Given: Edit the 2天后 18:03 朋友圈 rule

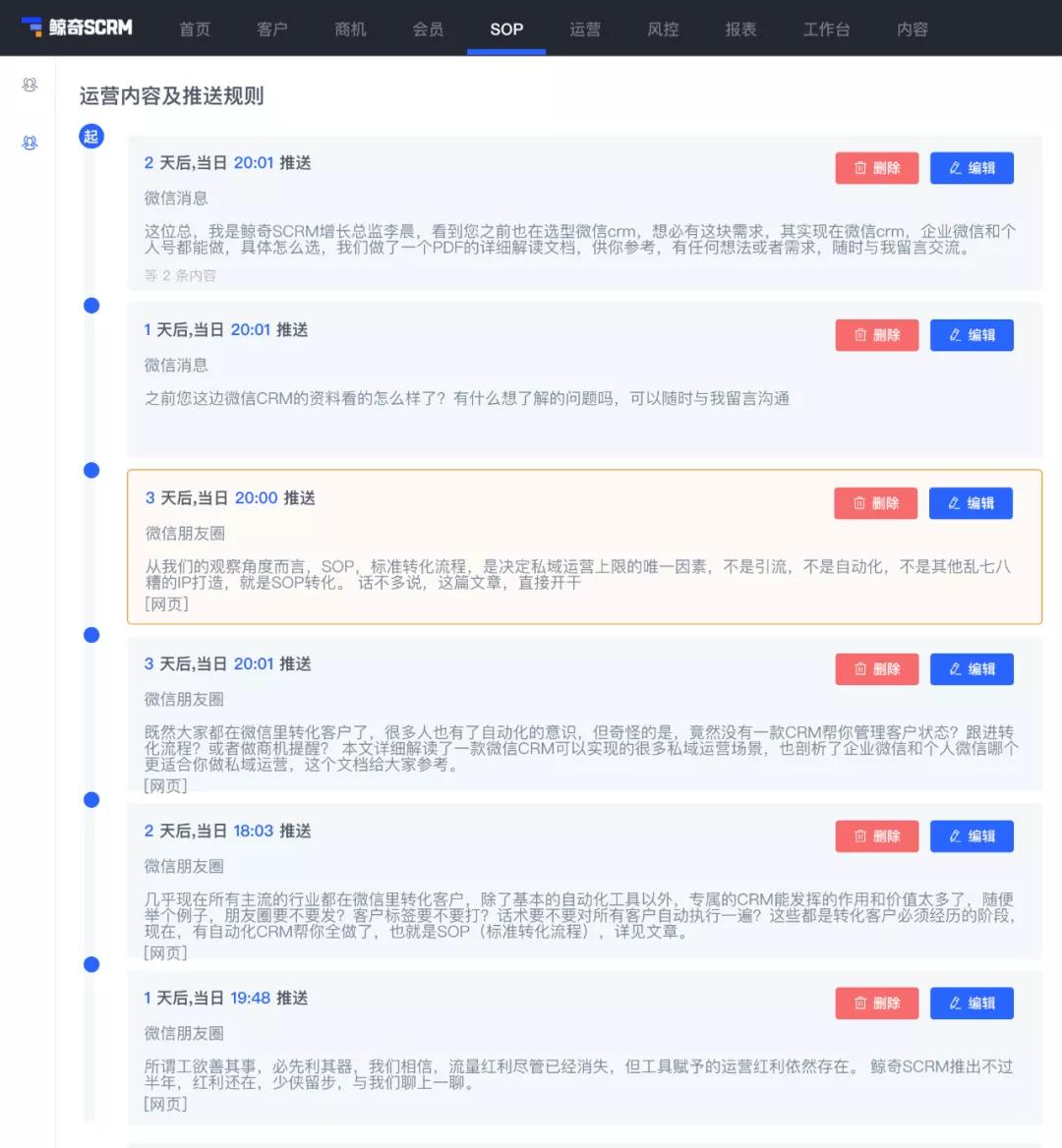Looking at the screenshot, I should [x=972, y=836].
